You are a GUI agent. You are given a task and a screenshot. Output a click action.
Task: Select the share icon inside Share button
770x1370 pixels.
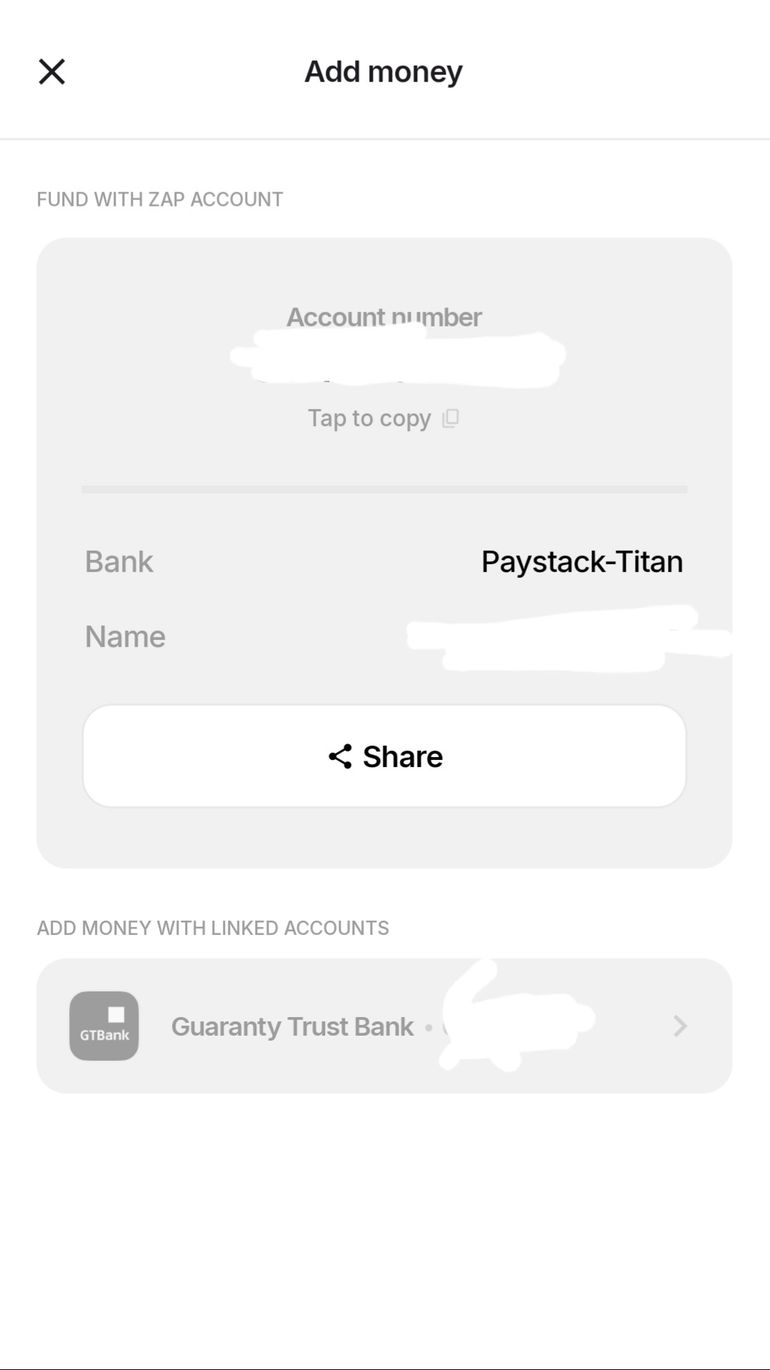[340, 756]
